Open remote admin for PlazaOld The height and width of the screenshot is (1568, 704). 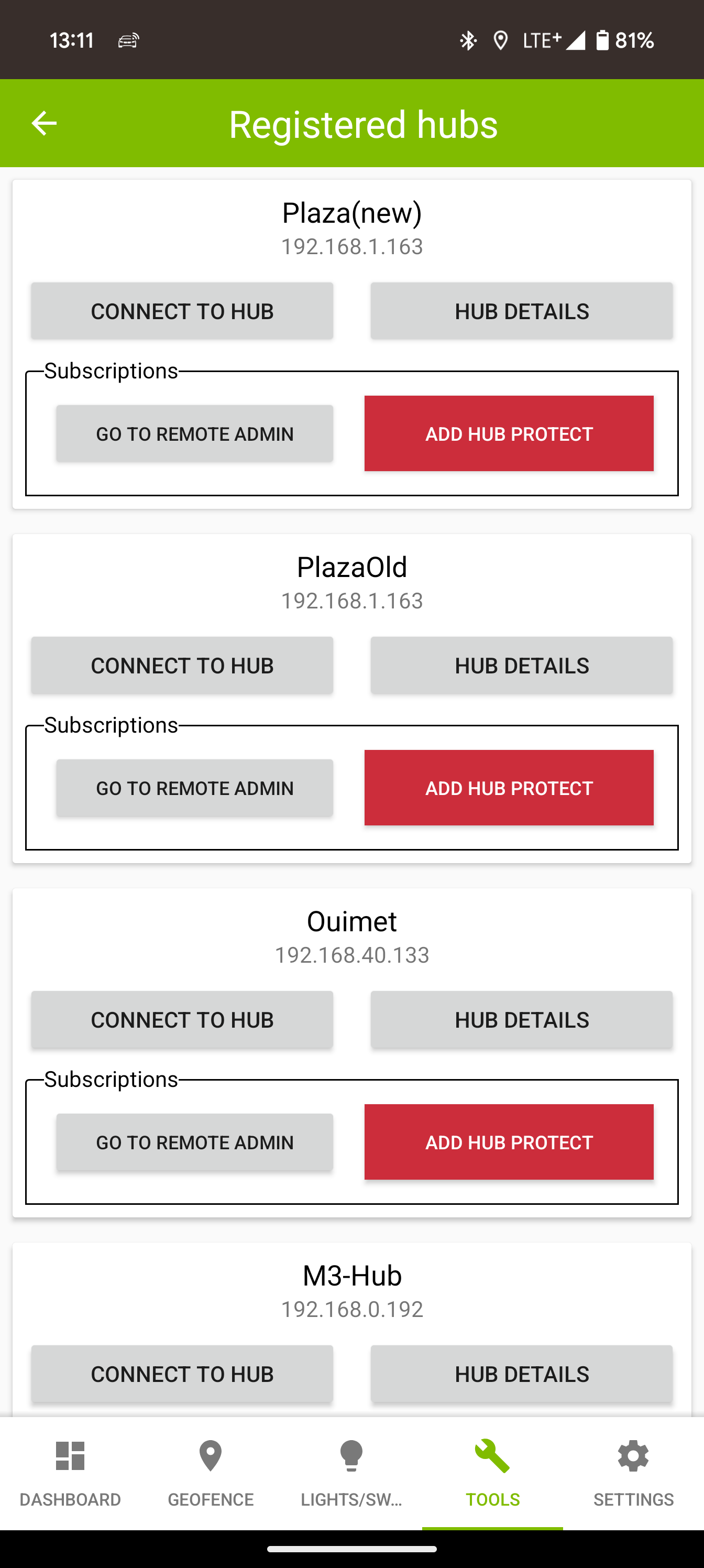coord(195,788)
